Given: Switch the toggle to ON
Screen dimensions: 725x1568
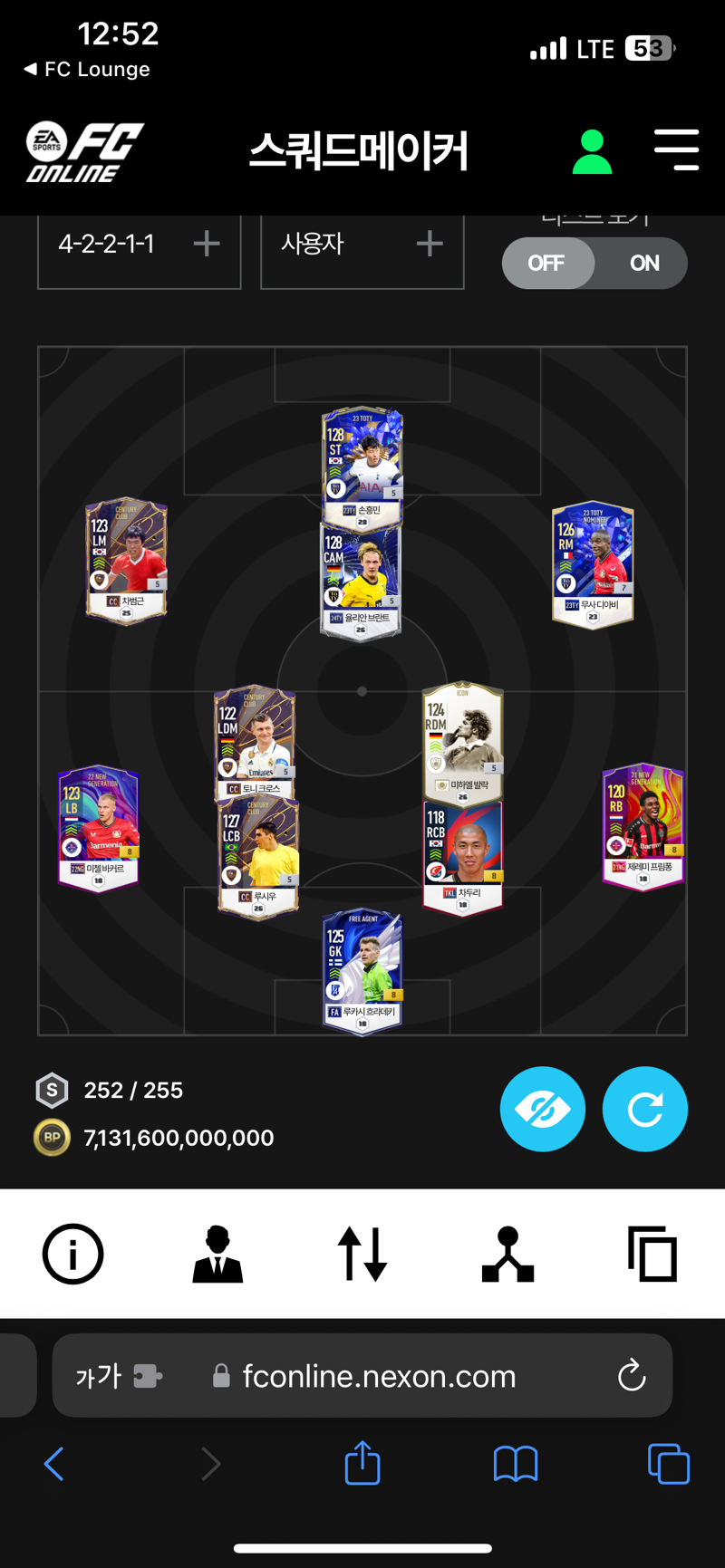Looking at the screenshot, I should coord(643,264).
